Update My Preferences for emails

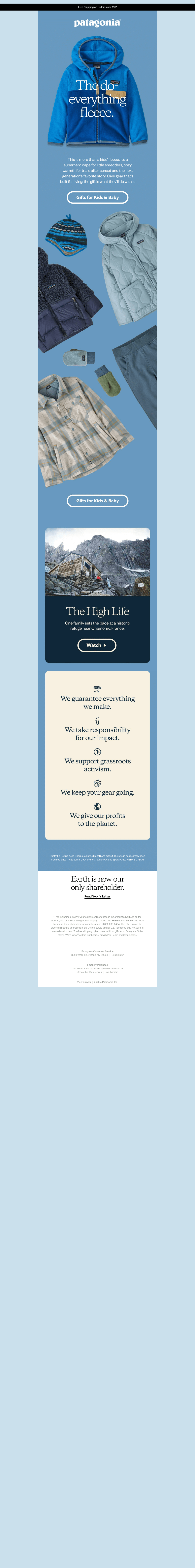[89, 972]
